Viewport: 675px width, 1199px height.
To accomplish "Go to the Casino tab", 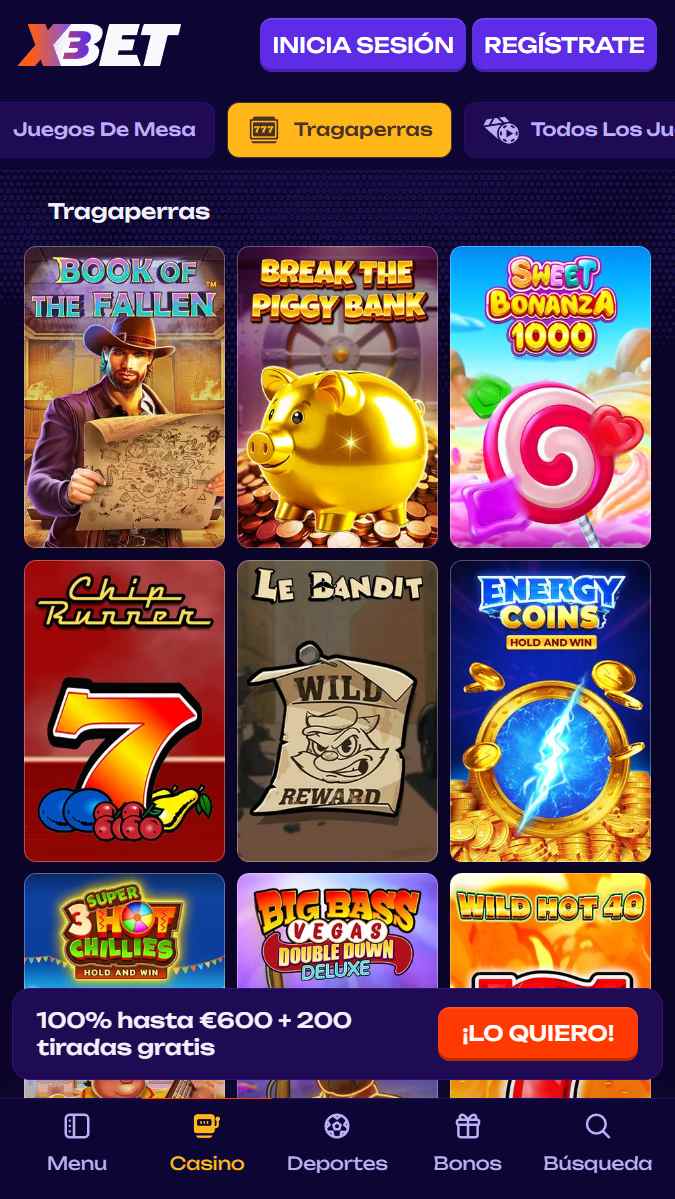I will click(x=207, y=1143).
